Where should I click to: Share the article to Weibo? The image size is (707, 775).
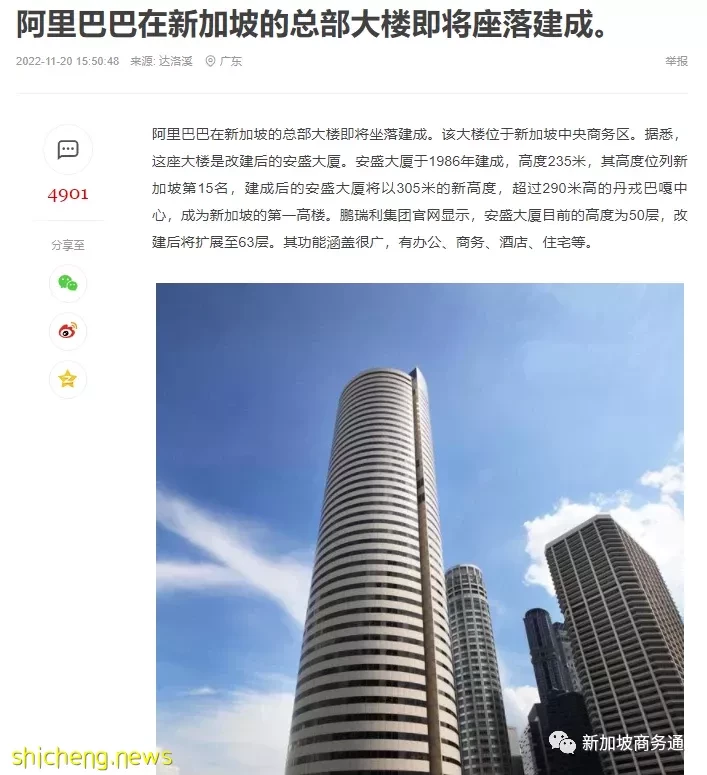68,331
